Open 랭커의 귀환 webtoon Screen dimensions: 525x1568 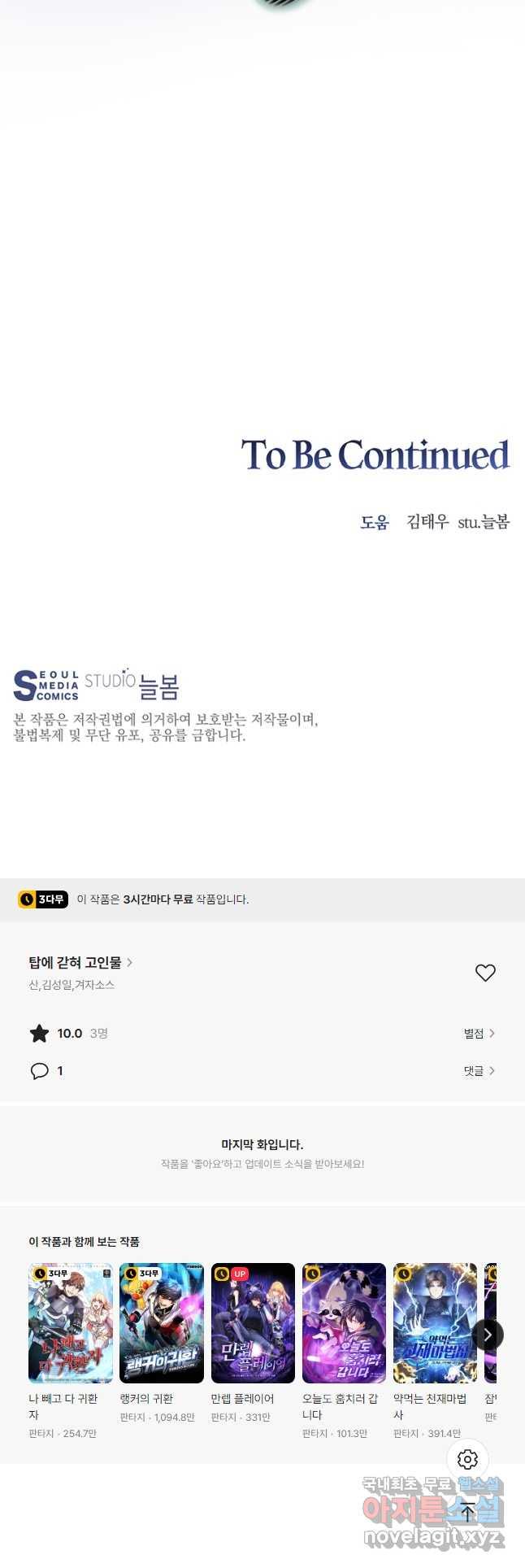(162, 1323)
